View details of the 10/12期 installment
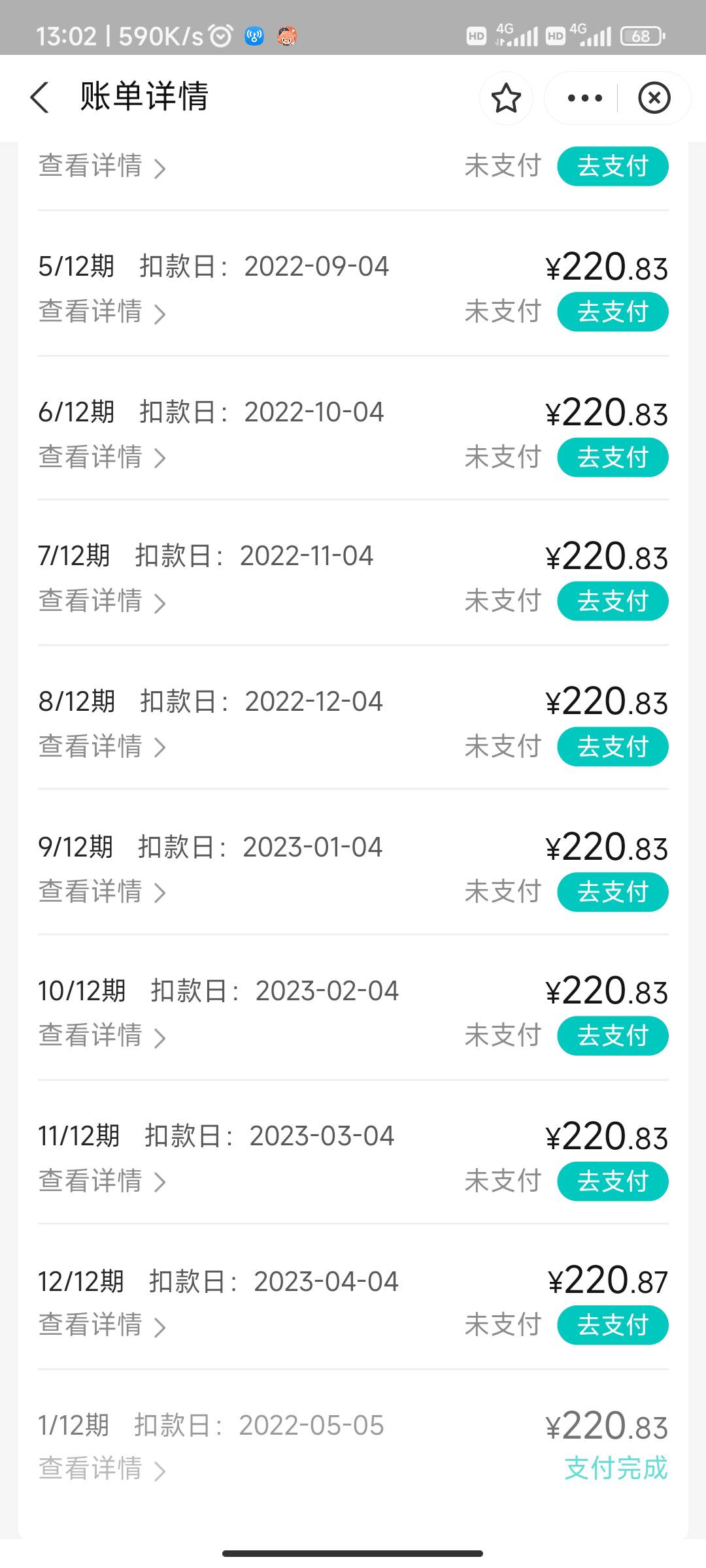 [102, 1036]
